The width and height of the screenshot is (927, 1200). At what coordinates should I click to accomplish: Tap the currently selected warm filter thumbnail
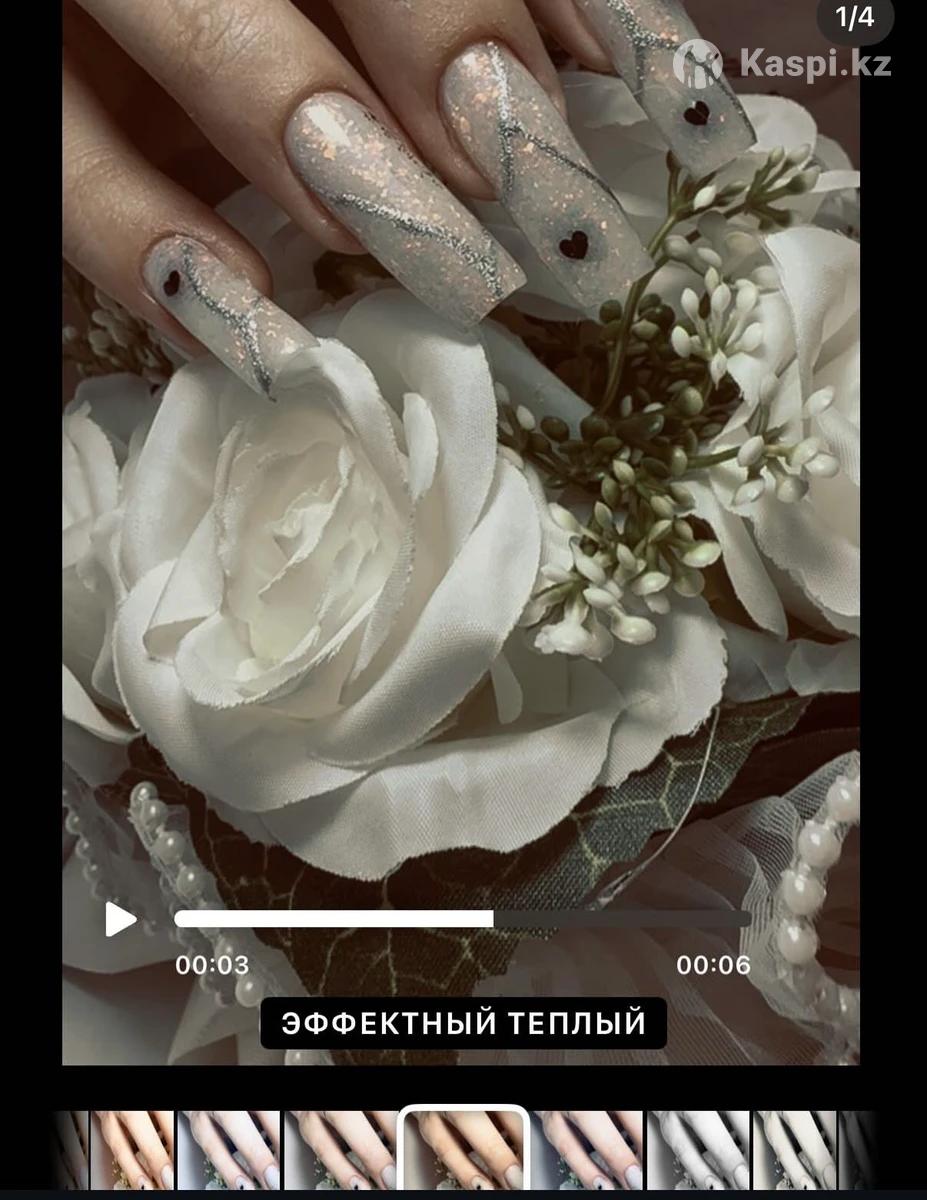tap(463, 1151)
